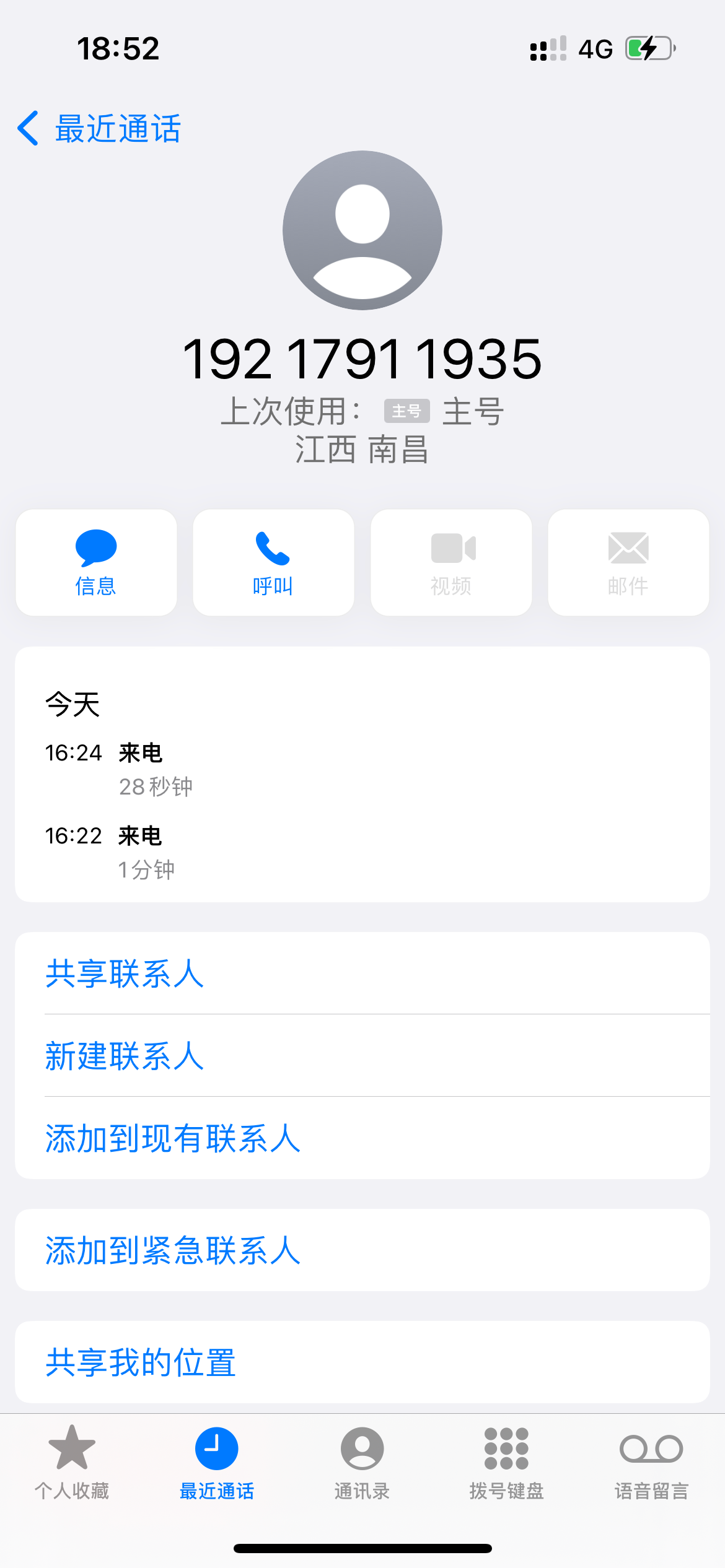Open 共享我的位置
The image size is (725, 1568).
[141, 1362]
